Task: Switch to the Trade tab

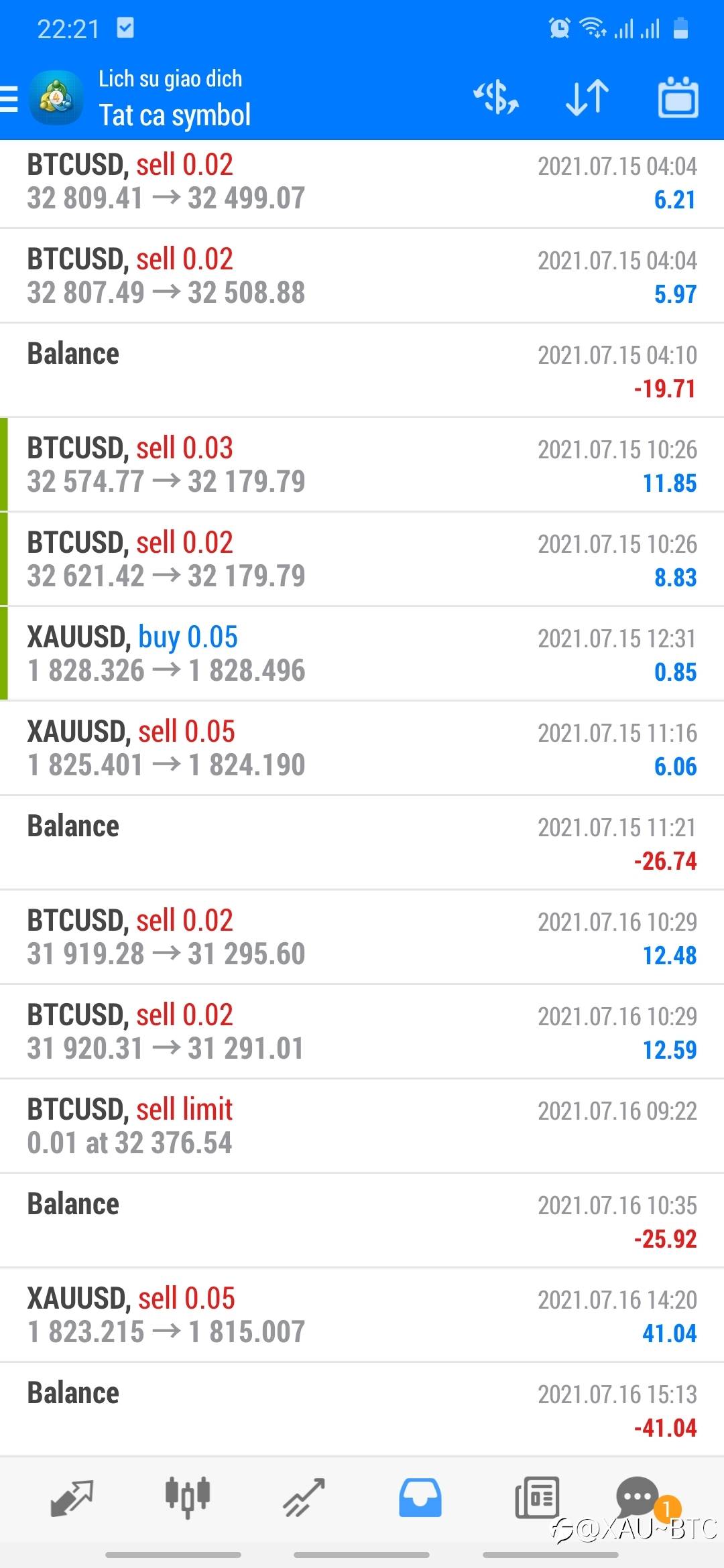Action: [304, 1497]
